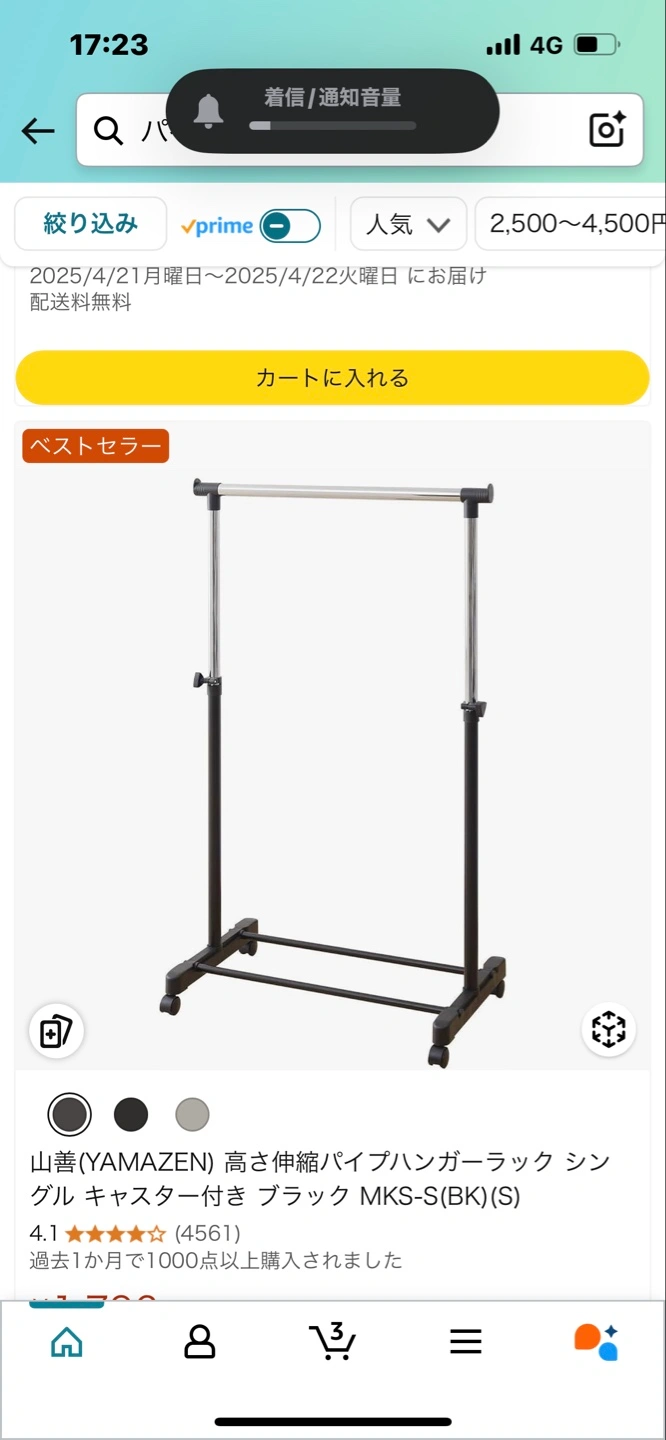Viewport: 666px width, 1440px height.
Task: View the shopping cart with 3 items
Action: (x=332, y=1341)
